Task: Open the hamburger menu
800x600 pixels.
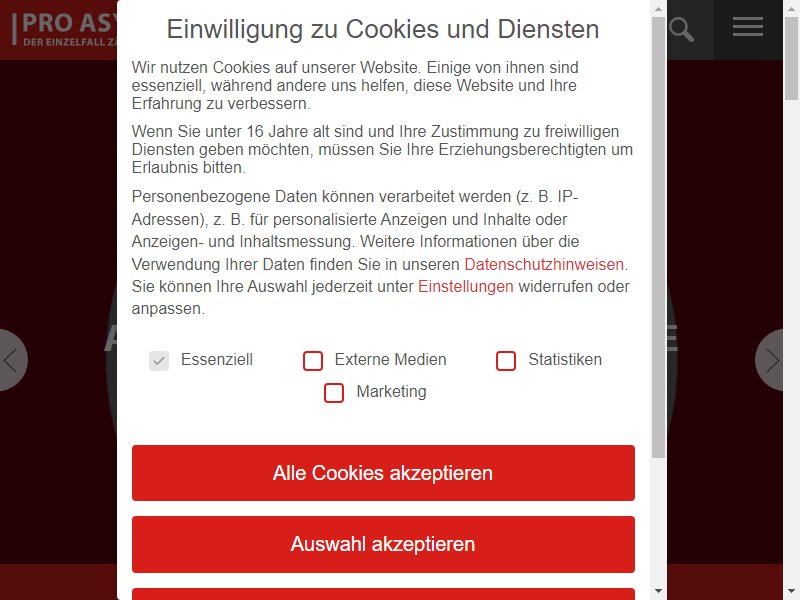Action: (747, 28)
